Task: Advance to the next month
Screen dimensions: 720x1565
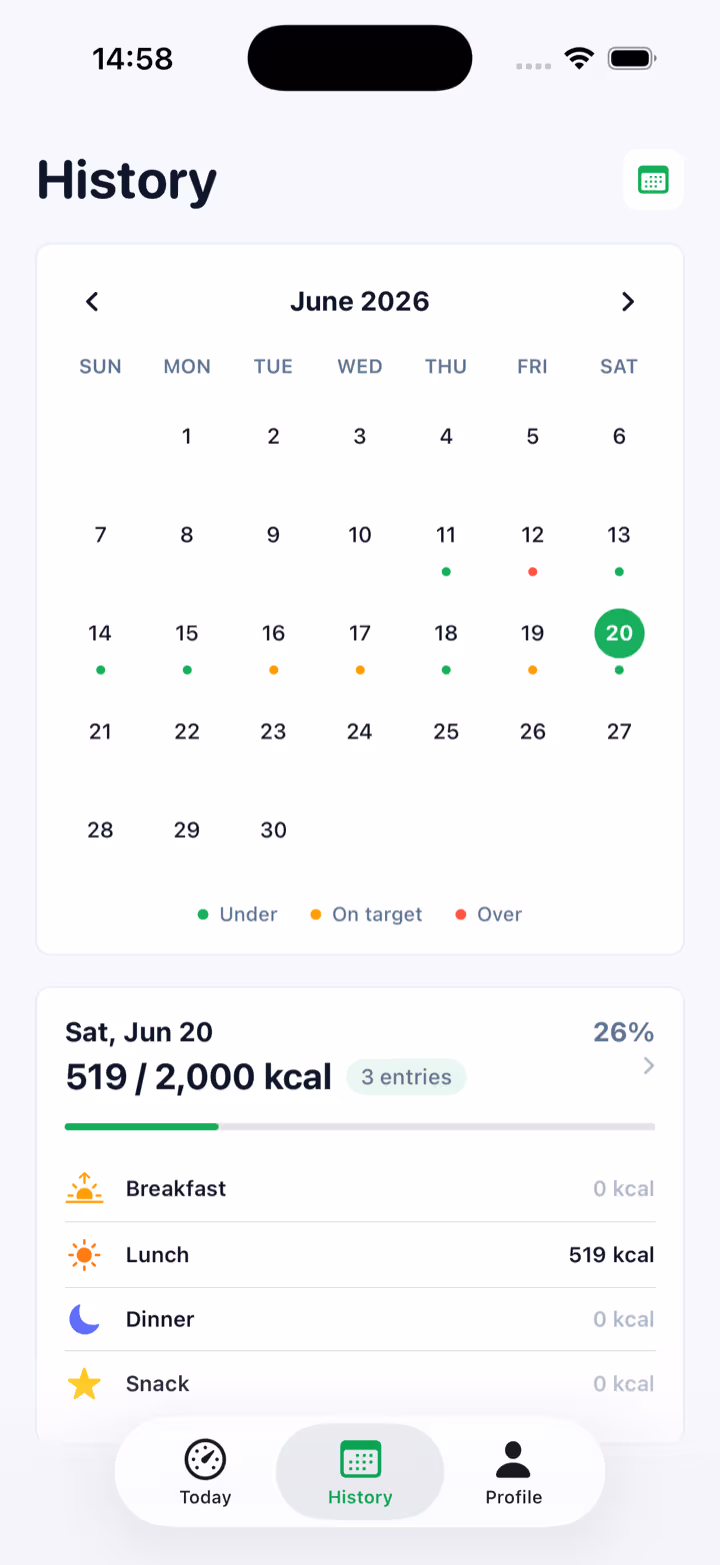Action: click(628, 302)
